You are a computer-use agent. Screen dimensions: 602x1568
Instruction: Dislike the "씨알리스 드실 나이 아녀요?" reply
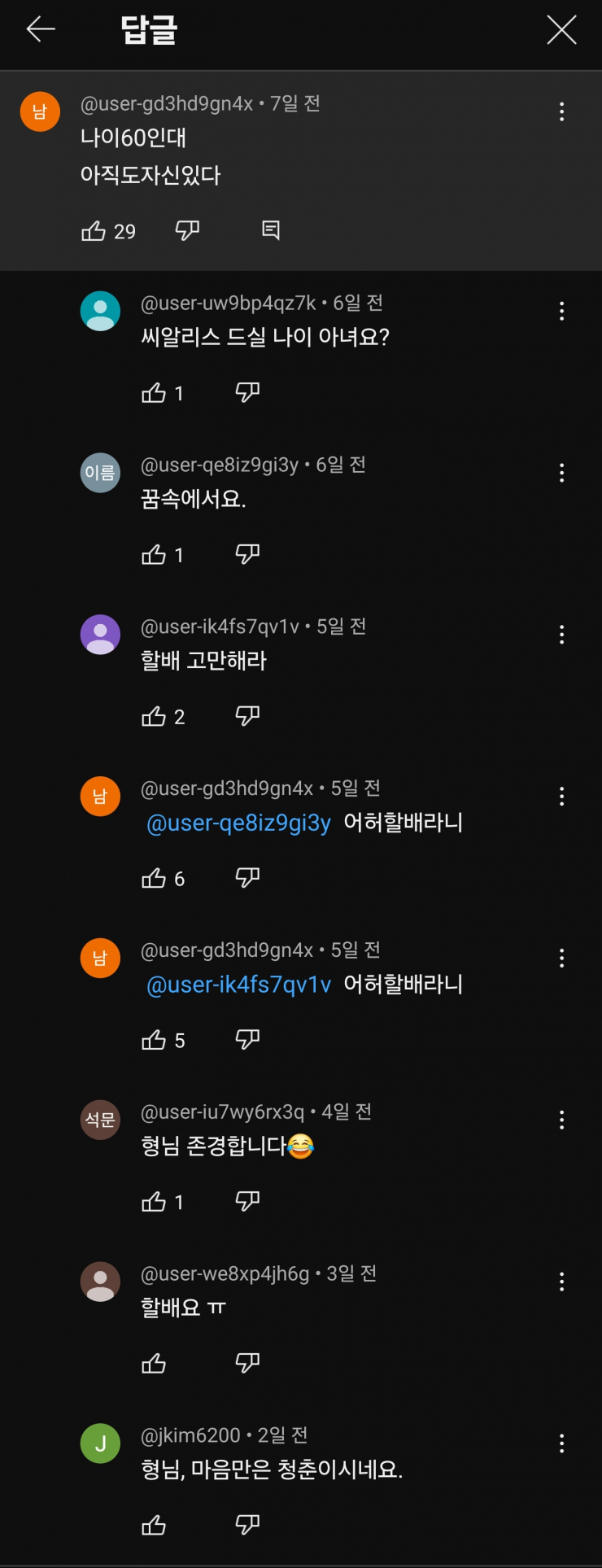click(x=246, y=391)
